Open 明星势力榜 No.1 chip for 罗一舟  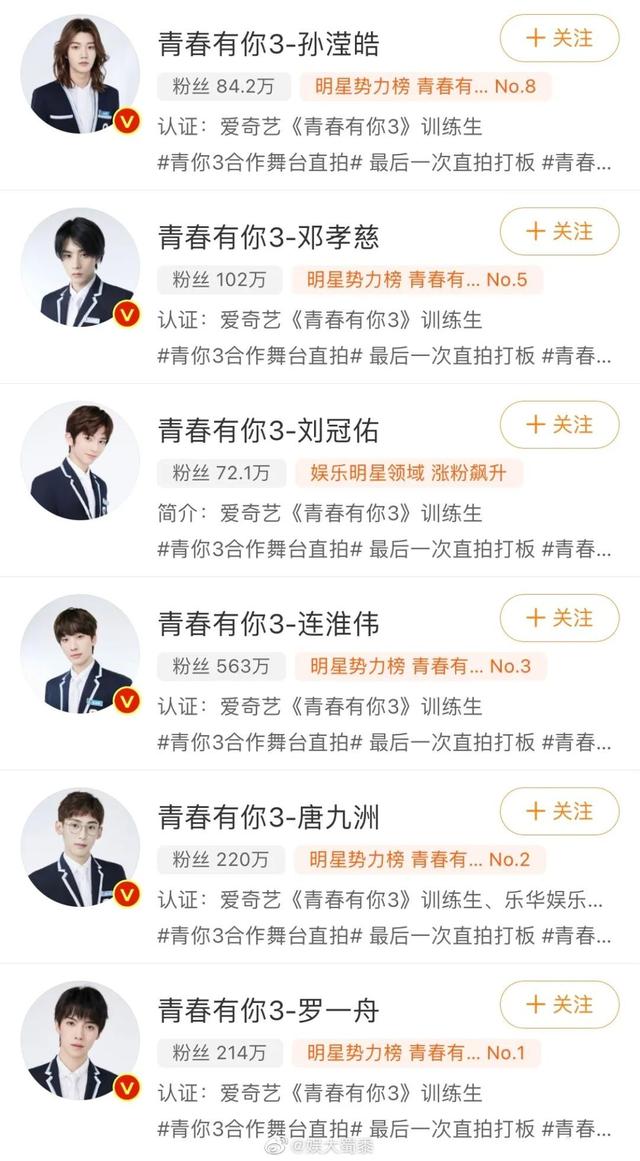415,1052
